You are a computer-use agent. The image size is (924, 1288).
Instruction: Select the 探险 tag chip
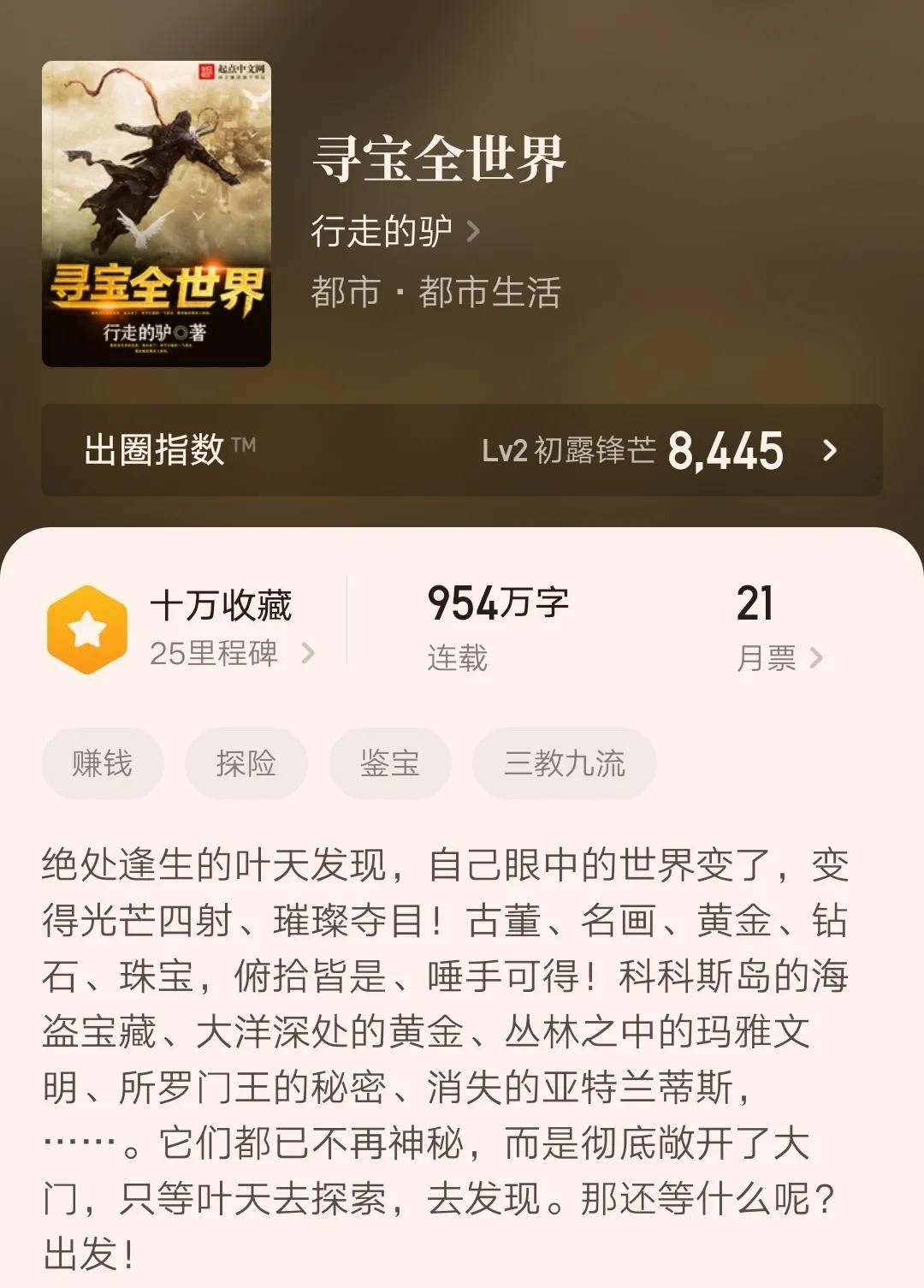pos(246,763)
